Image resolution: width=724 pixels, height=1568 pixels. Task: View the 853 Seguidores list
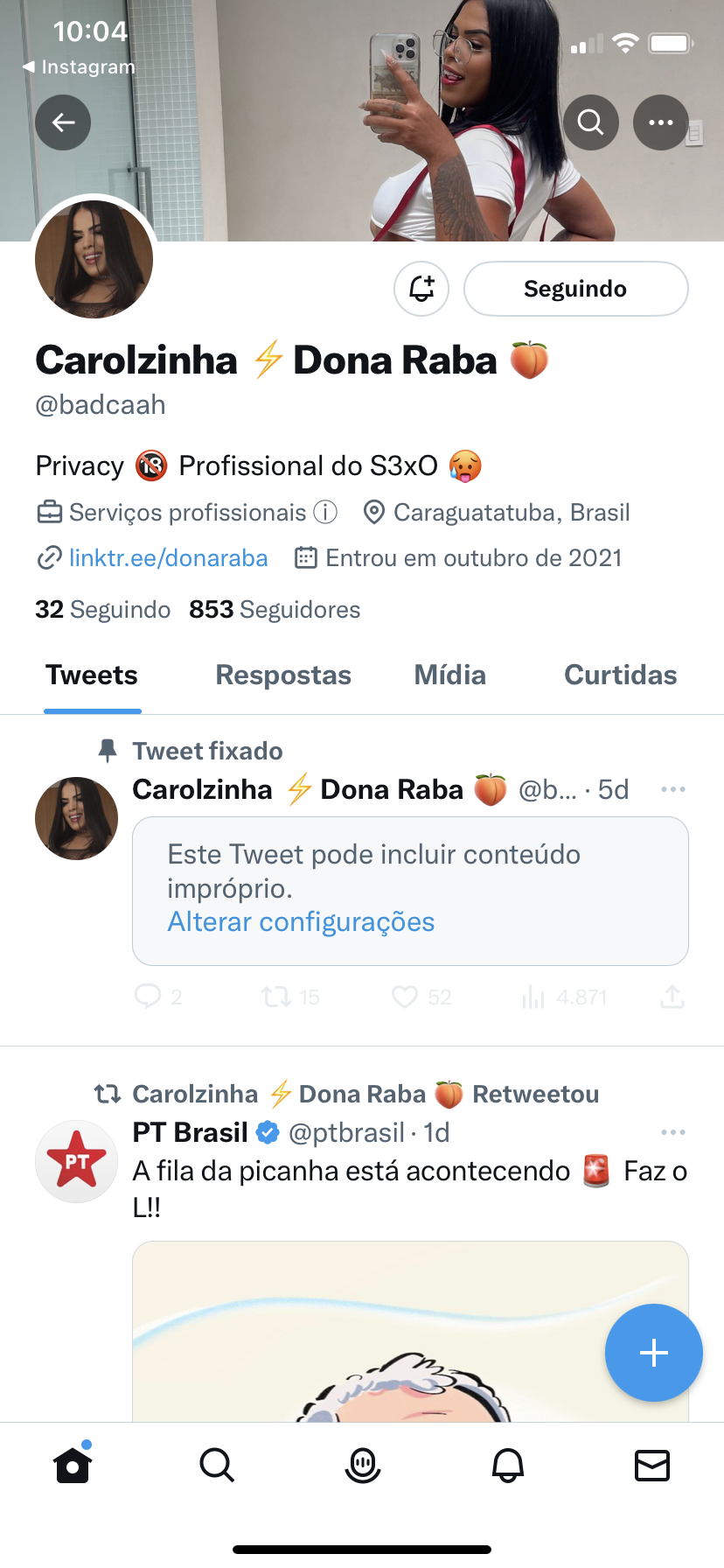pyautogui.click(x=275, y=610)
